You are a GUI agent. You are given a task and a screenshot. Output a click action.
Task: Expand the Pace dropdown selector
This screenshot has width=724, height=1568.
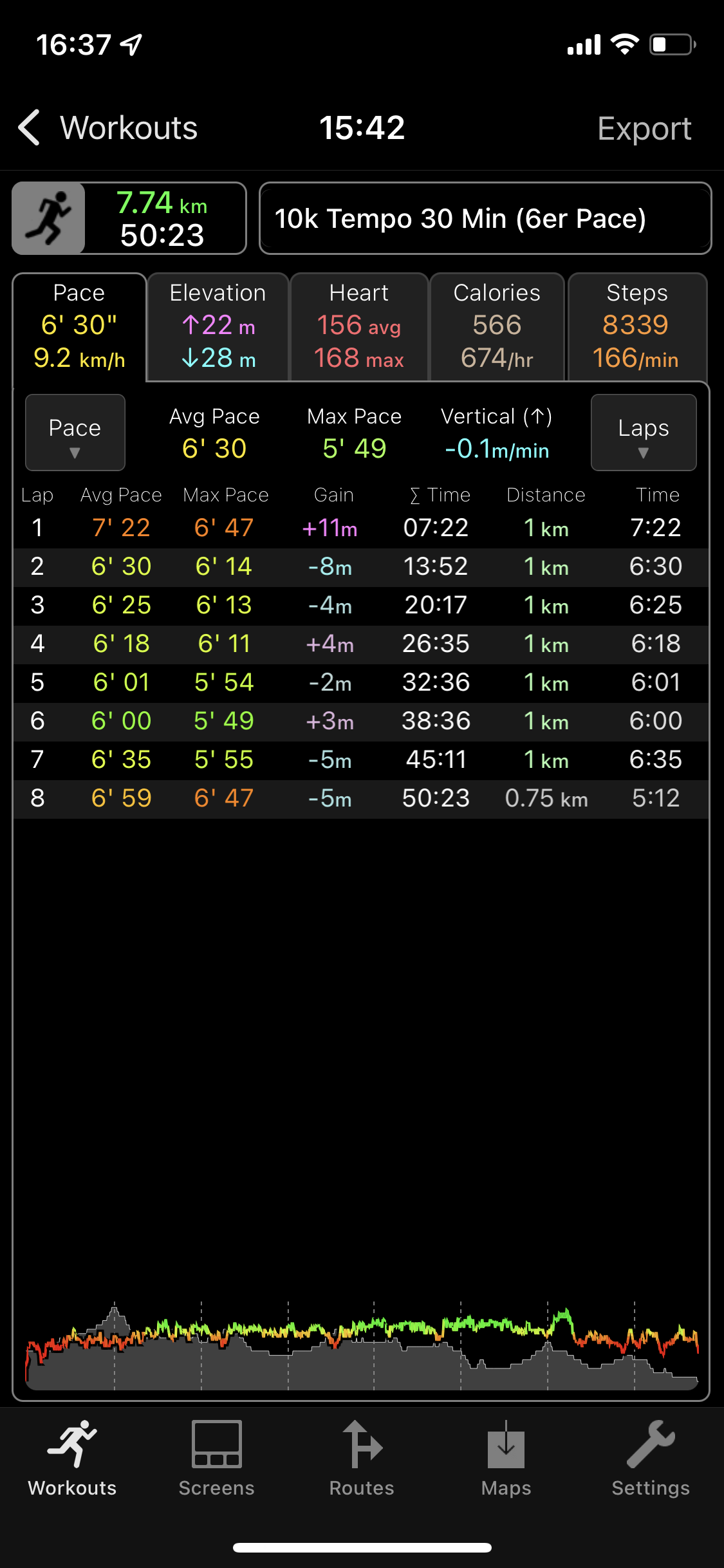[x=75, y=433]
